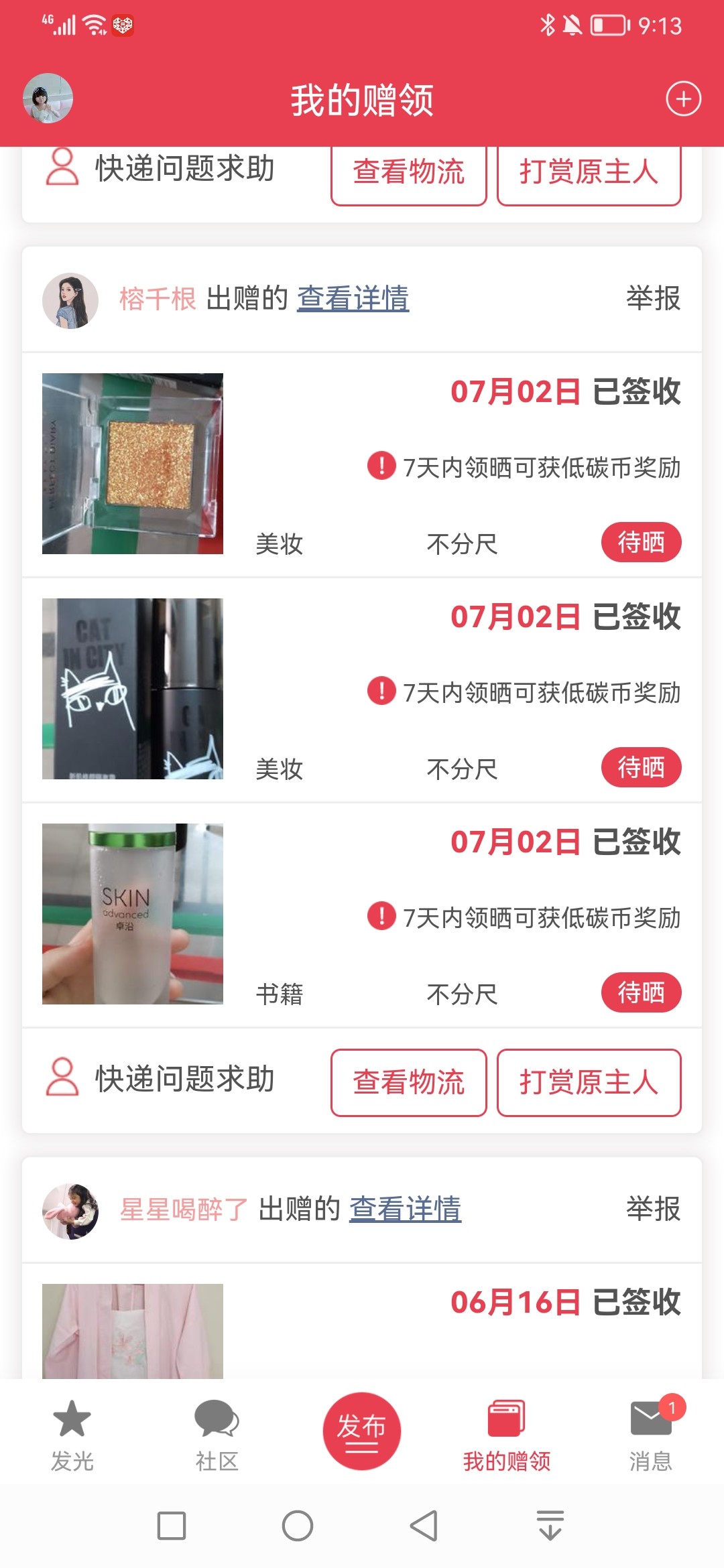Tap the plus icon in the header
Viewport: 724px width, 1568px height.
point(683,99)
